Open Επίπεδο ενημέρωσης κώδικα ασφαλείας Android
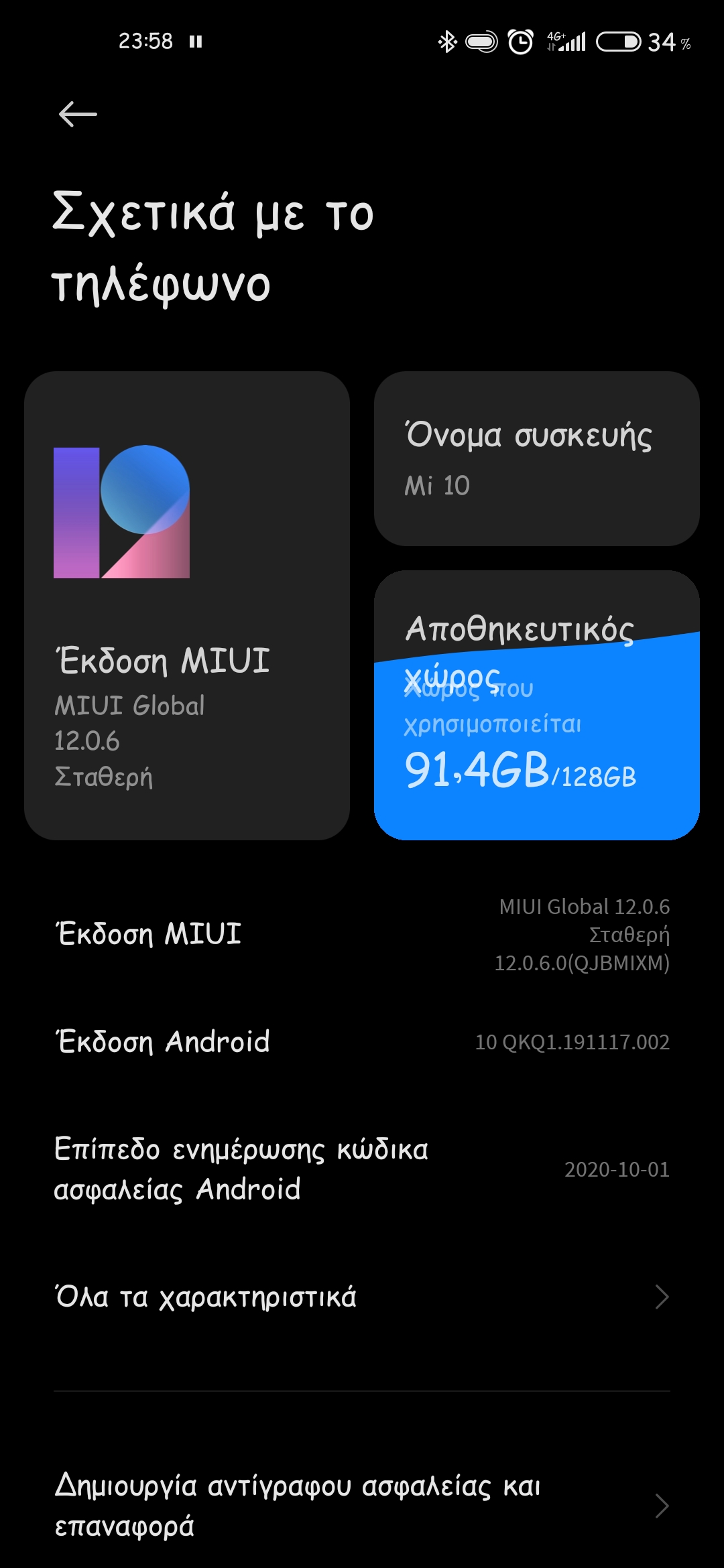Screen dimensions: 724x1568 [362, 1169]
